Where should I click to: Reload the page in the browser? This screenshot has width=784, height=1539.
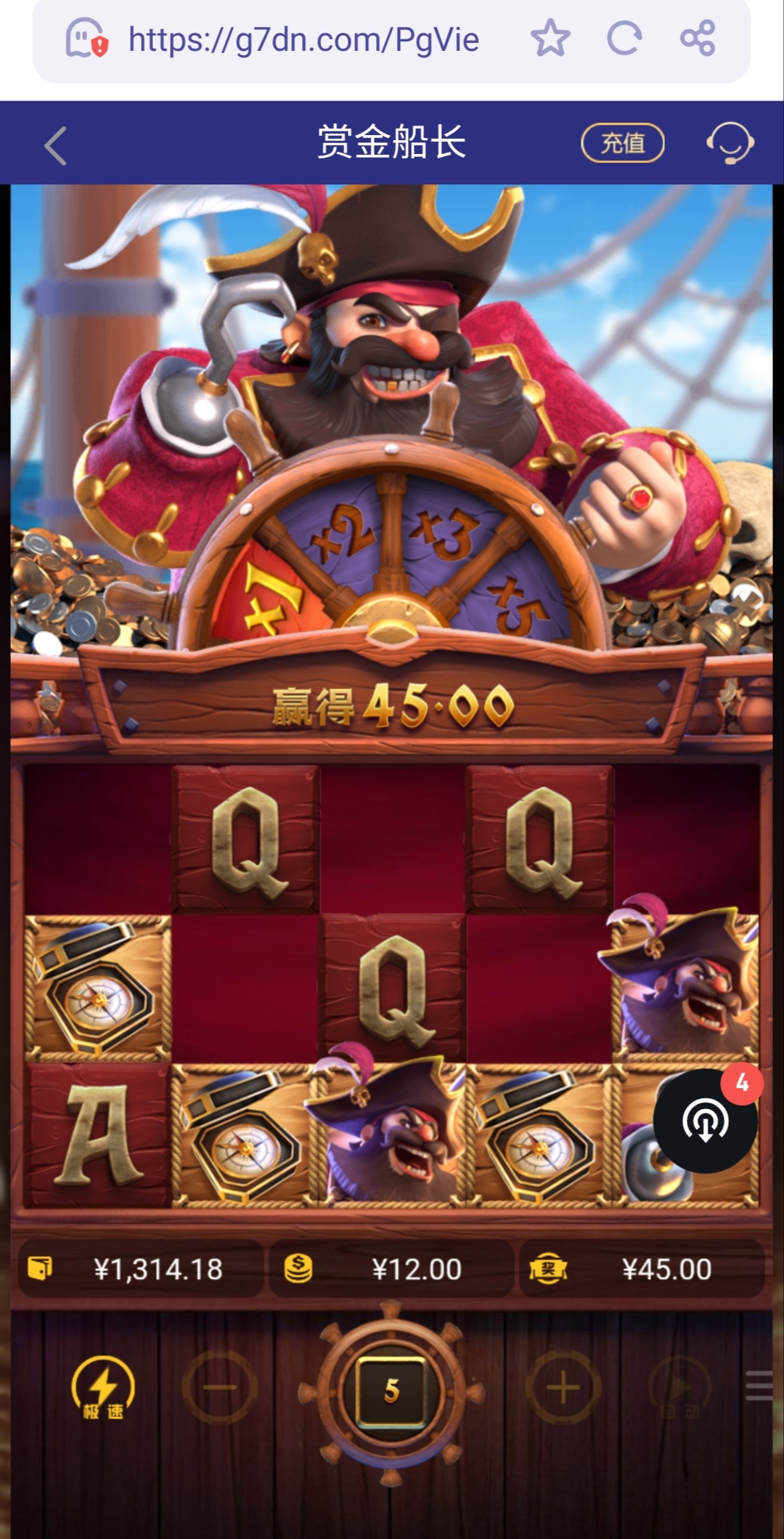click(624, 38)
